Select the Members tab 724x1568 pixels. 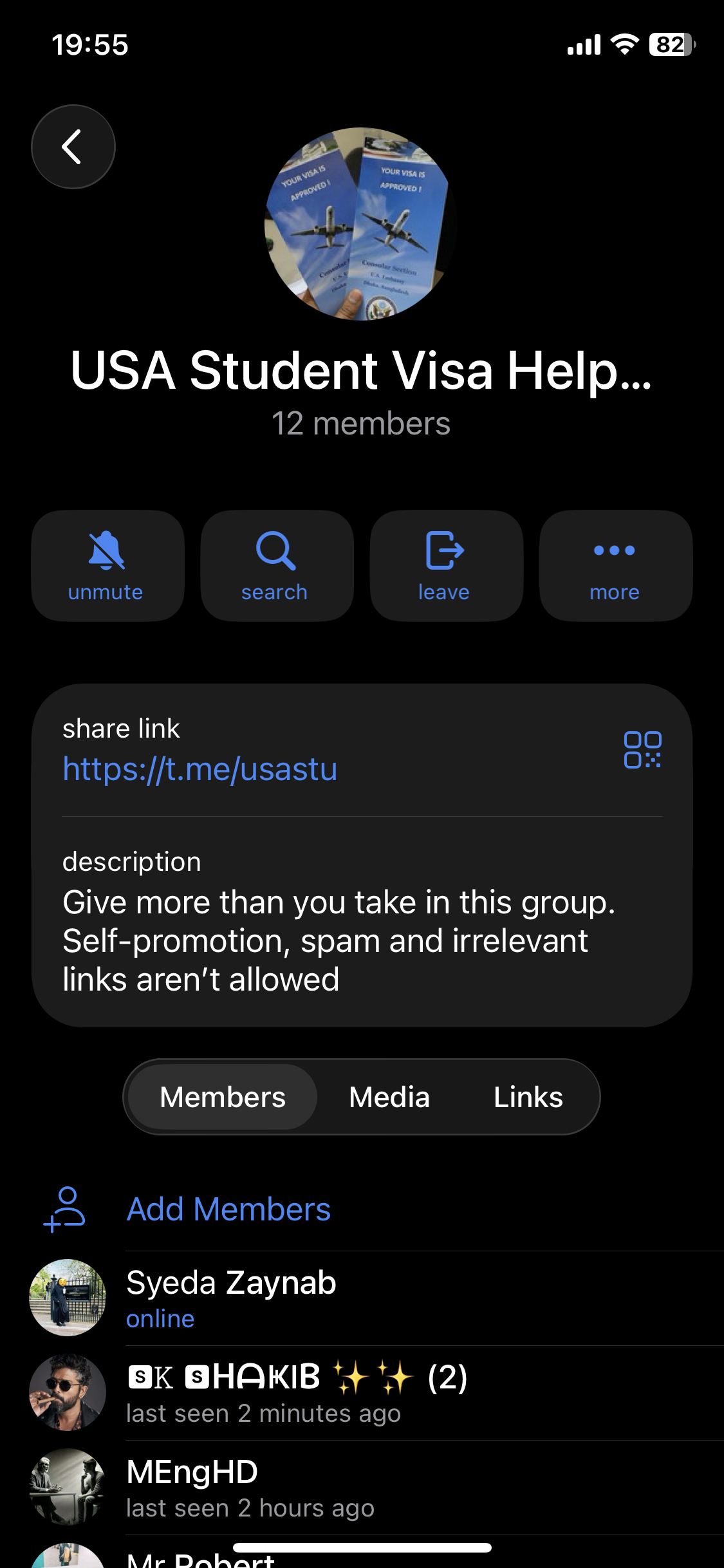[x=223, y=1097]
